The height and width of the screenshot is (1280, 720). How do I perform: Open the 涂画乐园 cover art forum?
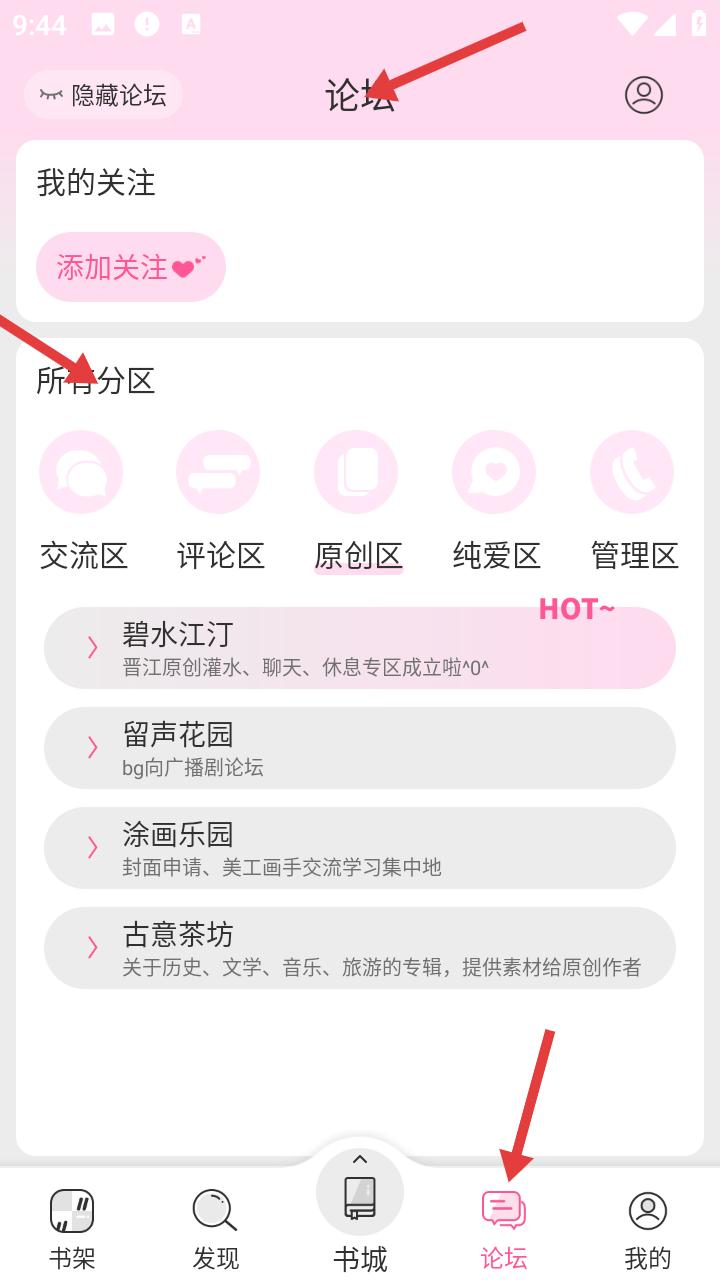359,848
